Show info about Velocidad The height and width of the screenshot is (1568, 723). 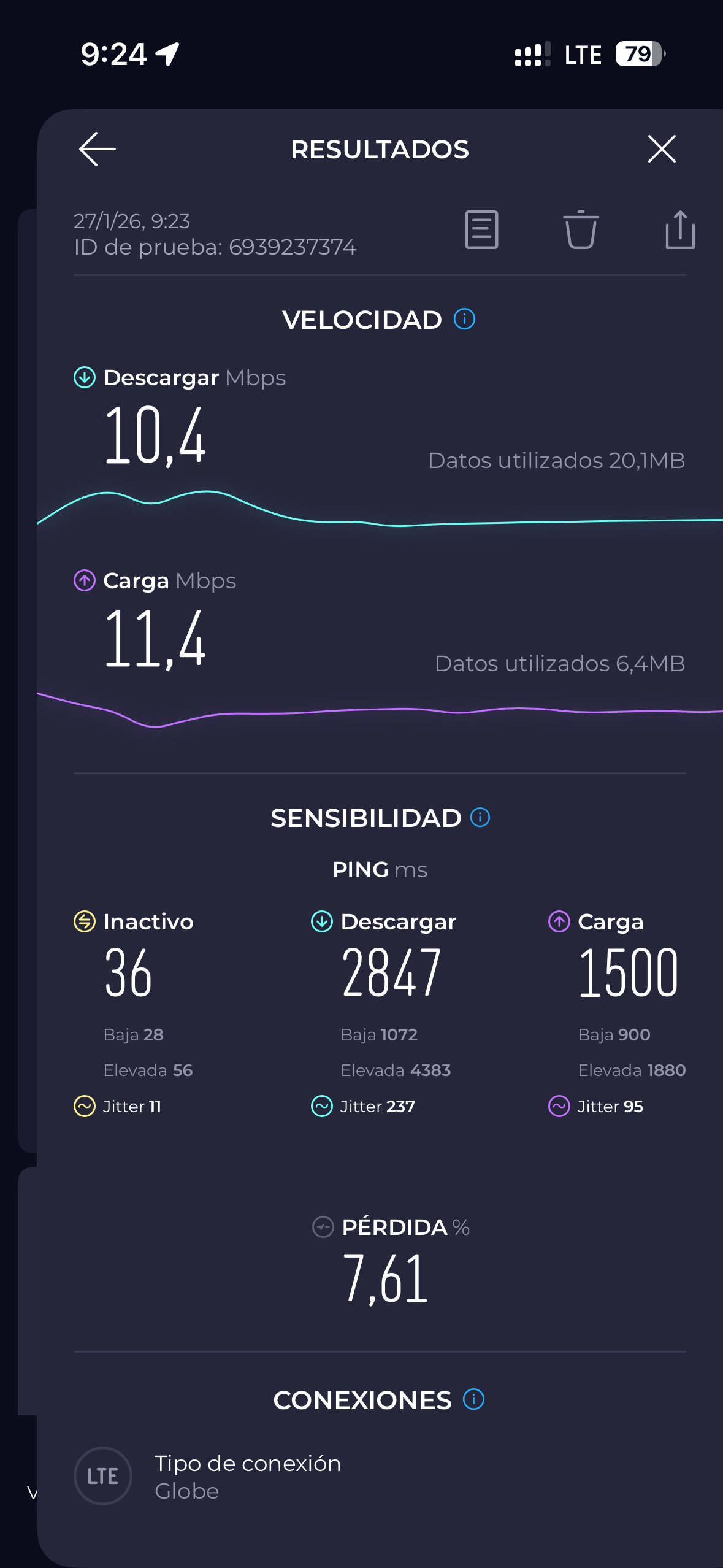[464, 319]
